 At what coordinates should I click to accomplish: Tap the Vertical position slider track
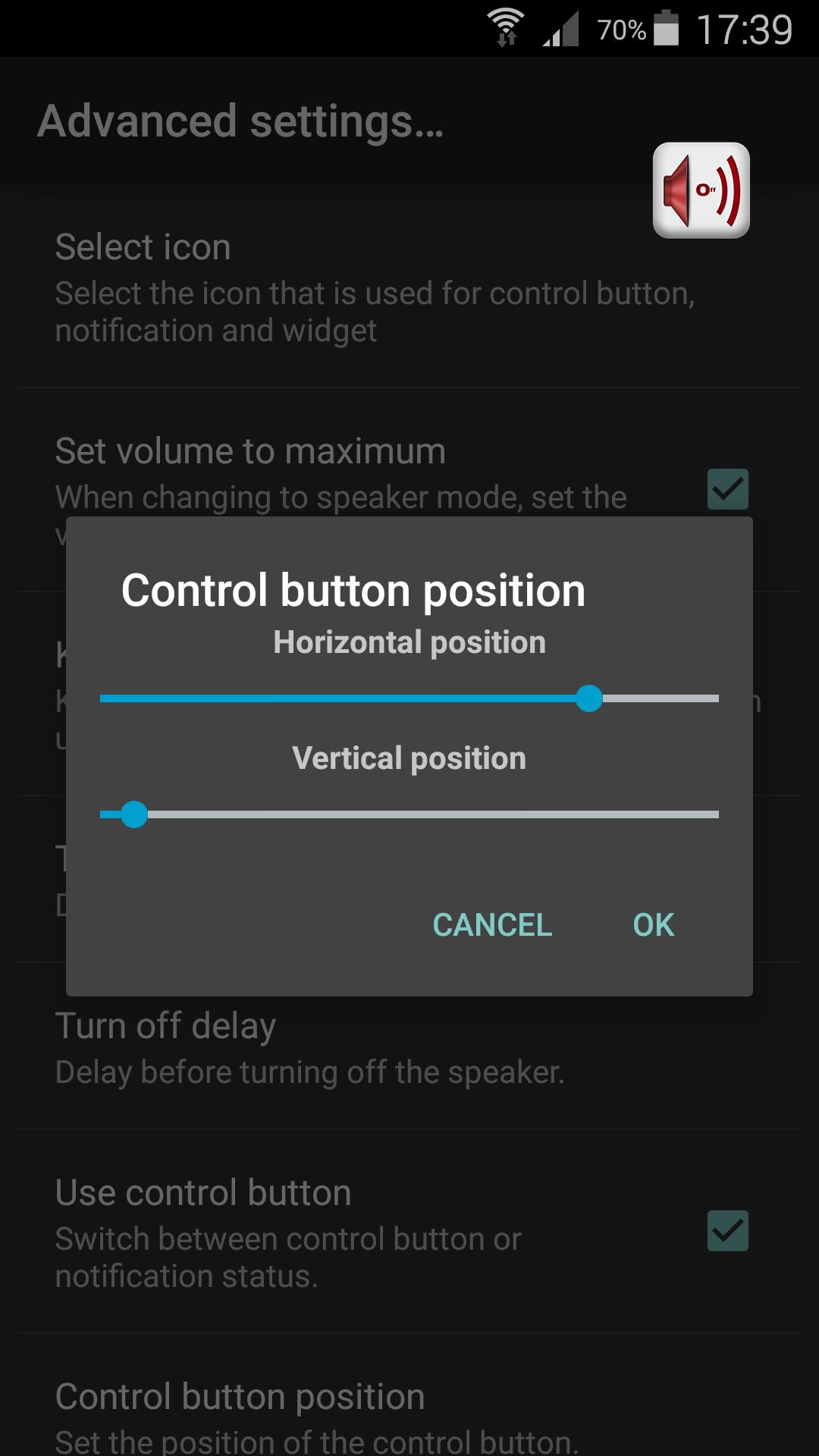pos(409,814)
